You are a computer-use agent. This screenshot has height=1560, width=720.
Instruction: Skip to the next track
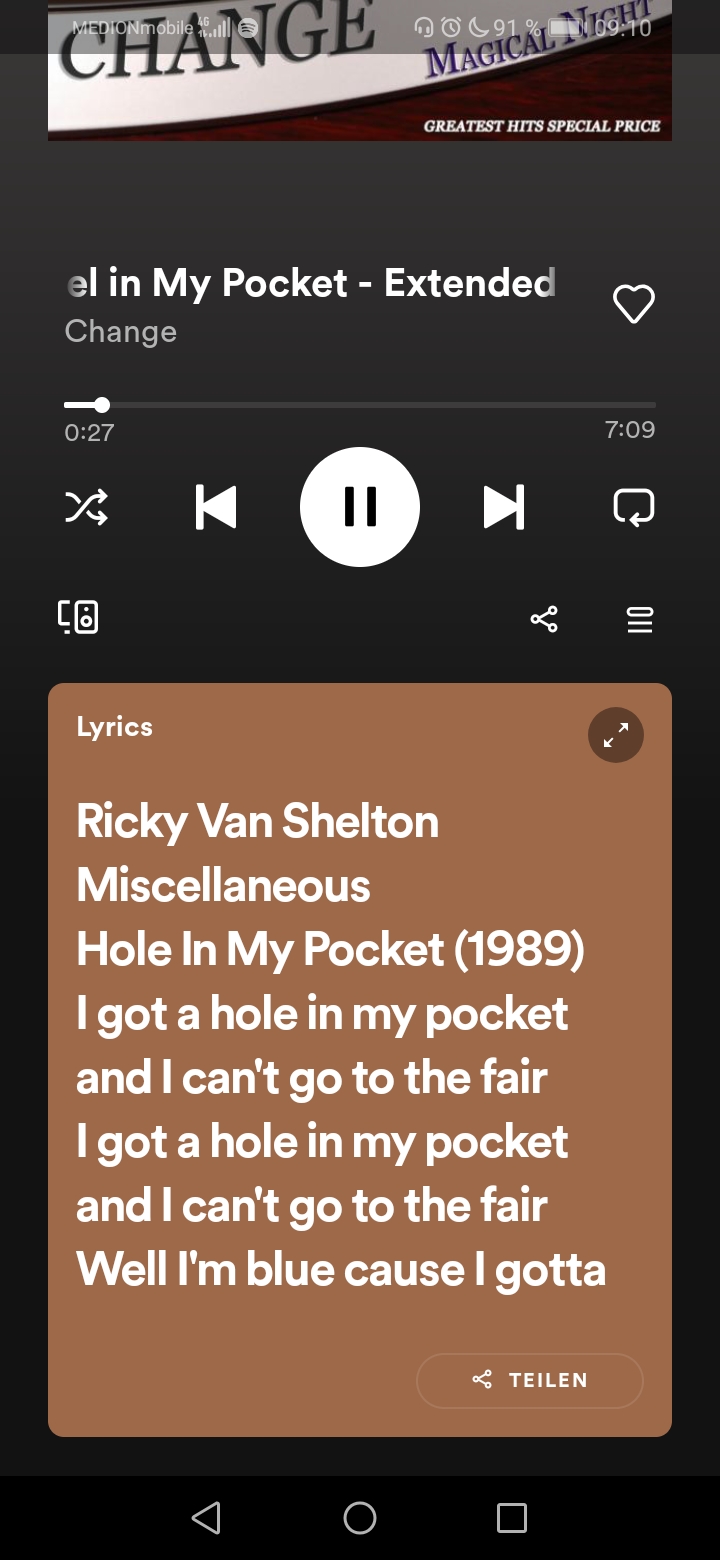[503, 507]
